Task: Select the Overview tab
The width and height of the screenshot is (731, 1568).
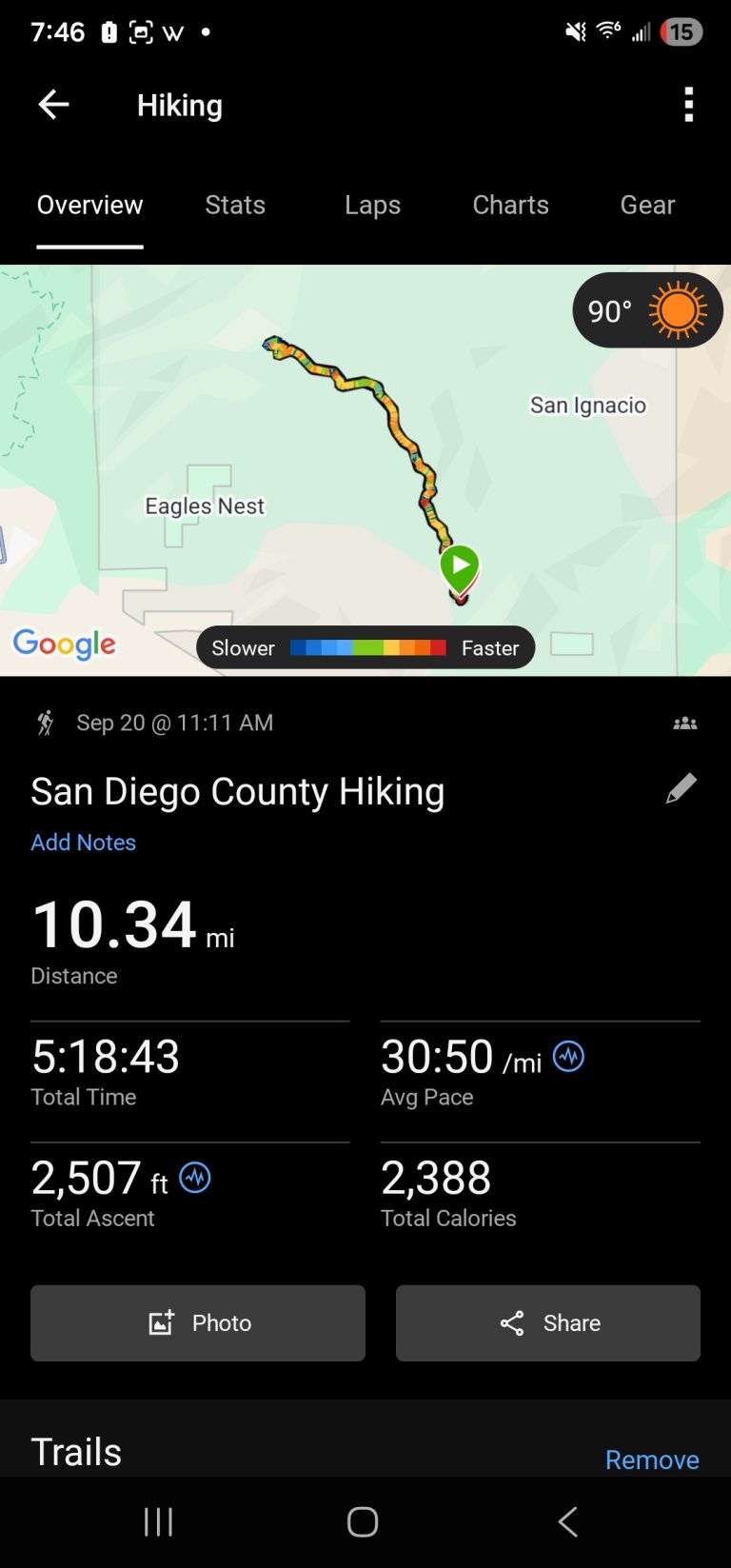Action: 89,205
